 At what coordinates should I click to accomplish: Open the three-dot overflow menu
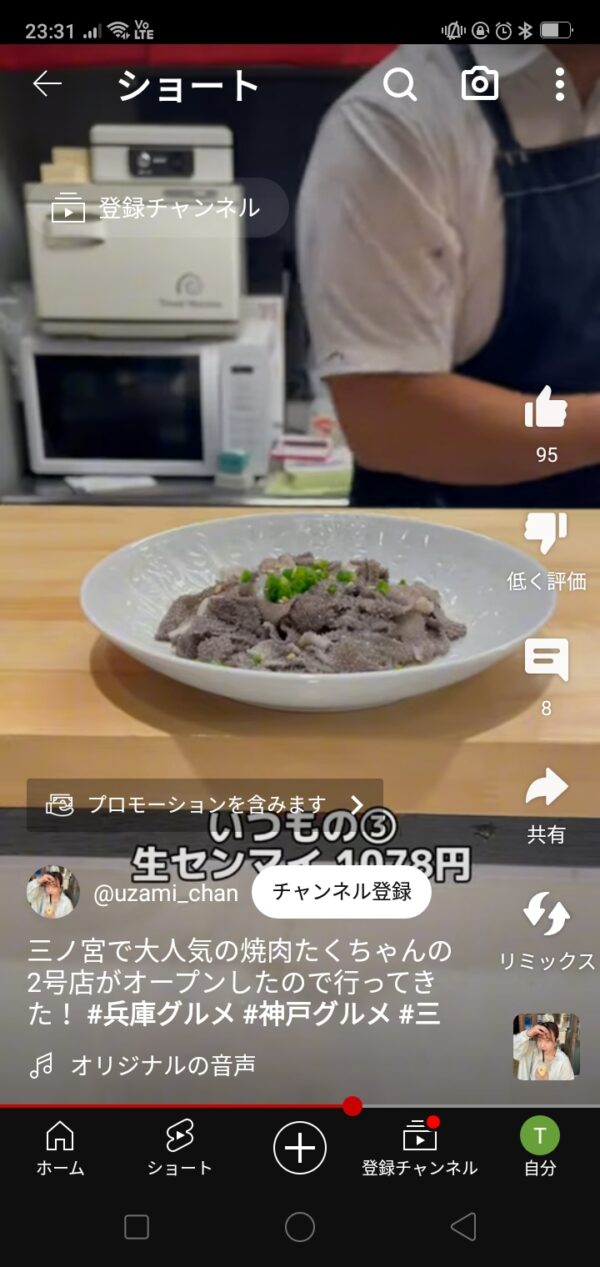click(x=559, y=85)
